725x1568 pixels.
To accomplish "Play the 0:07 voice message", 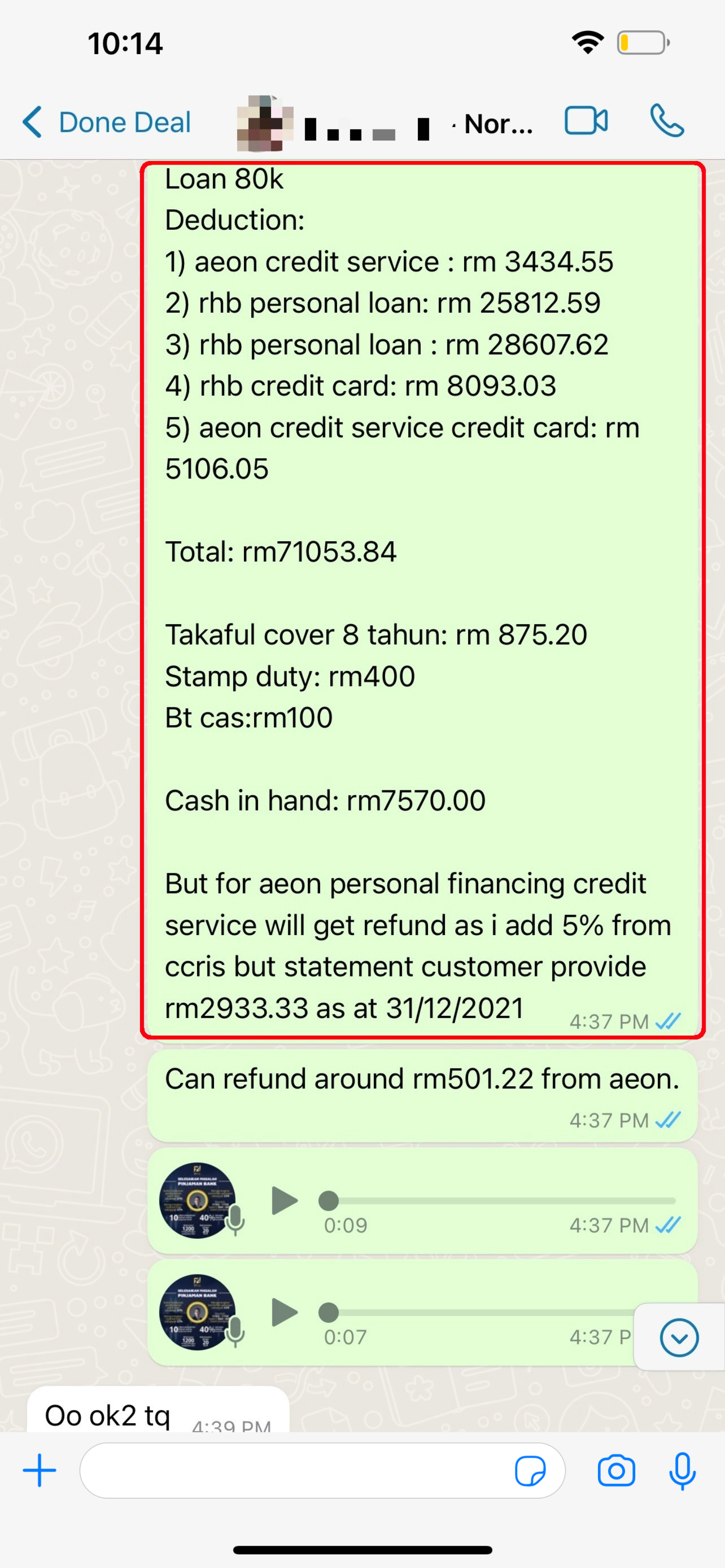I will [284, 1312].
